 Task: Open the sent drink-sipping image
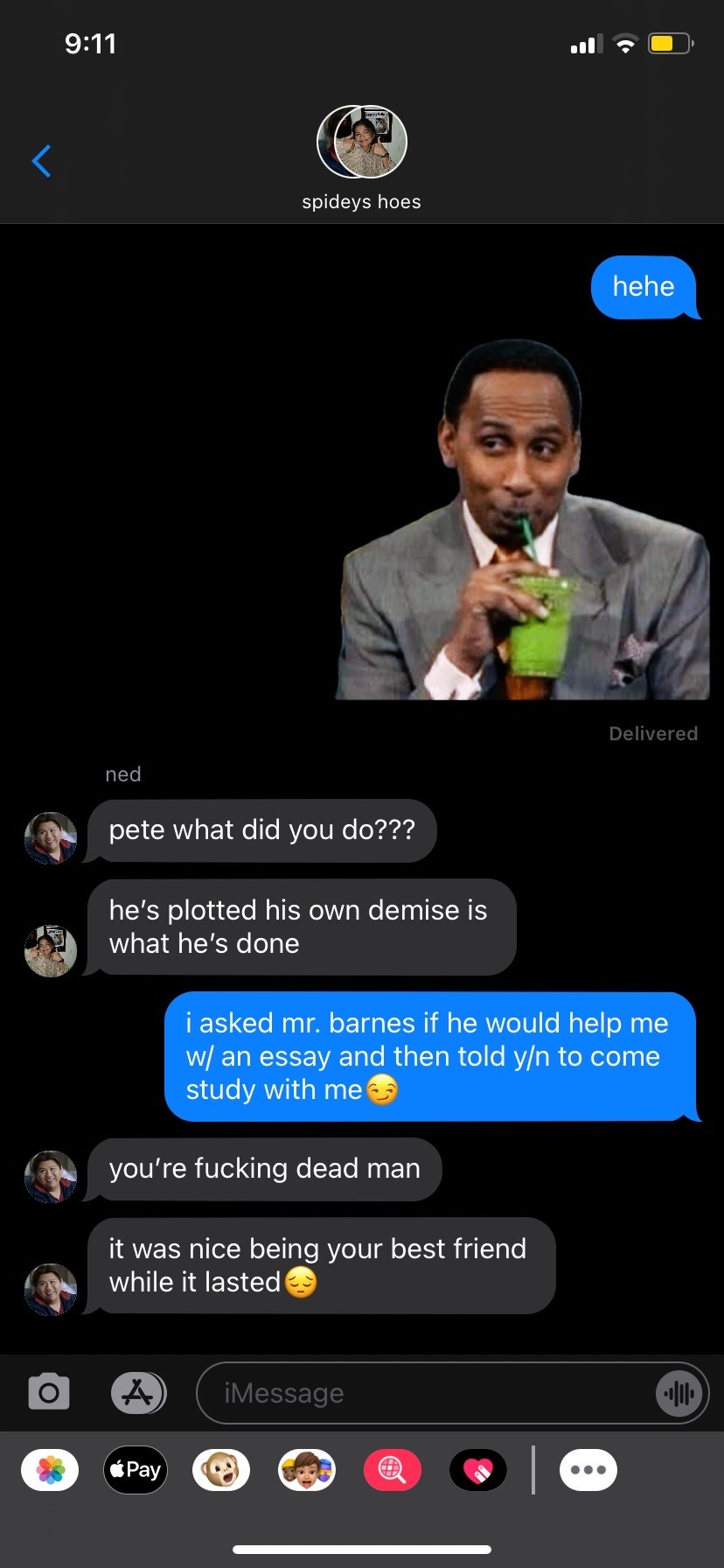coord(523,520)
